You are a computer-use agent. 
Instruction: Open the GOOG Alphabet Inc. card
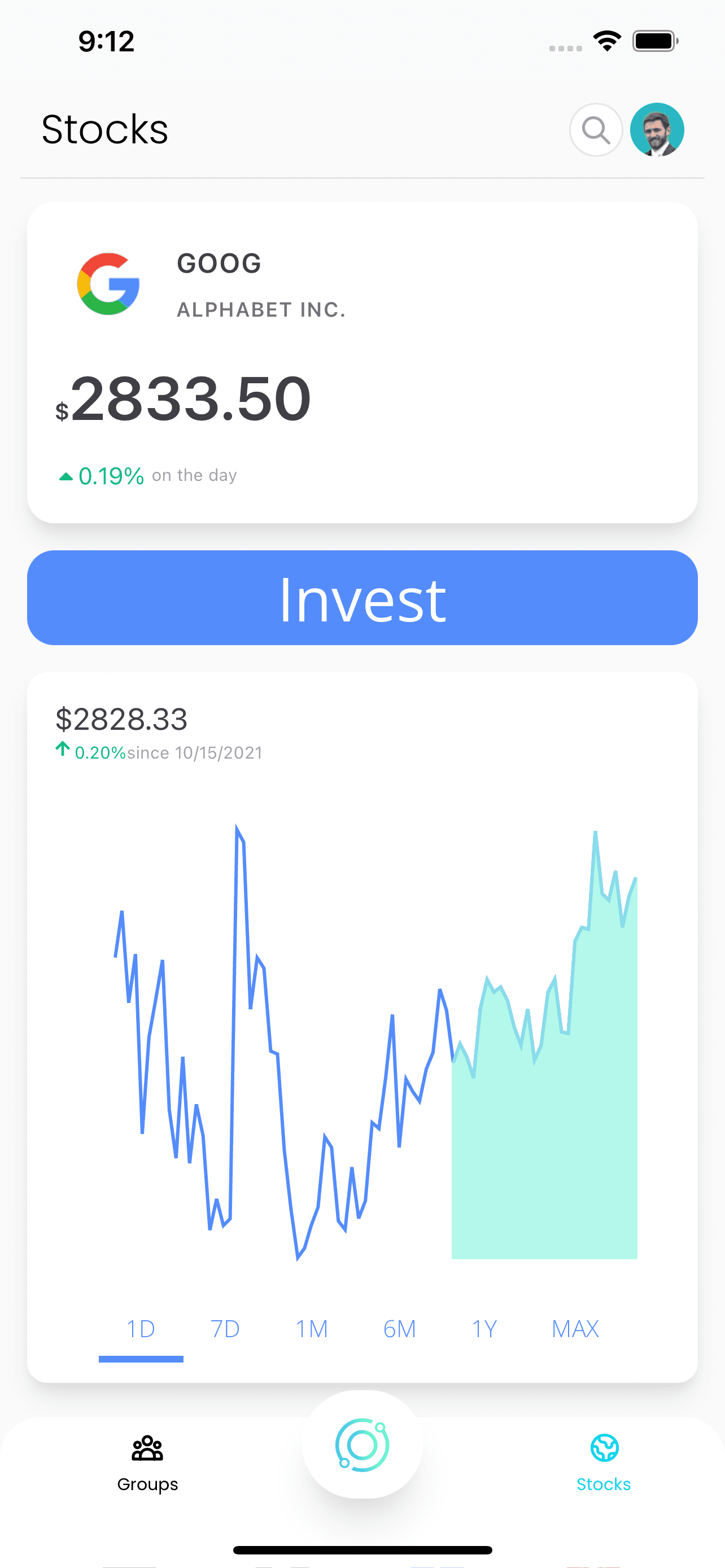362,362
